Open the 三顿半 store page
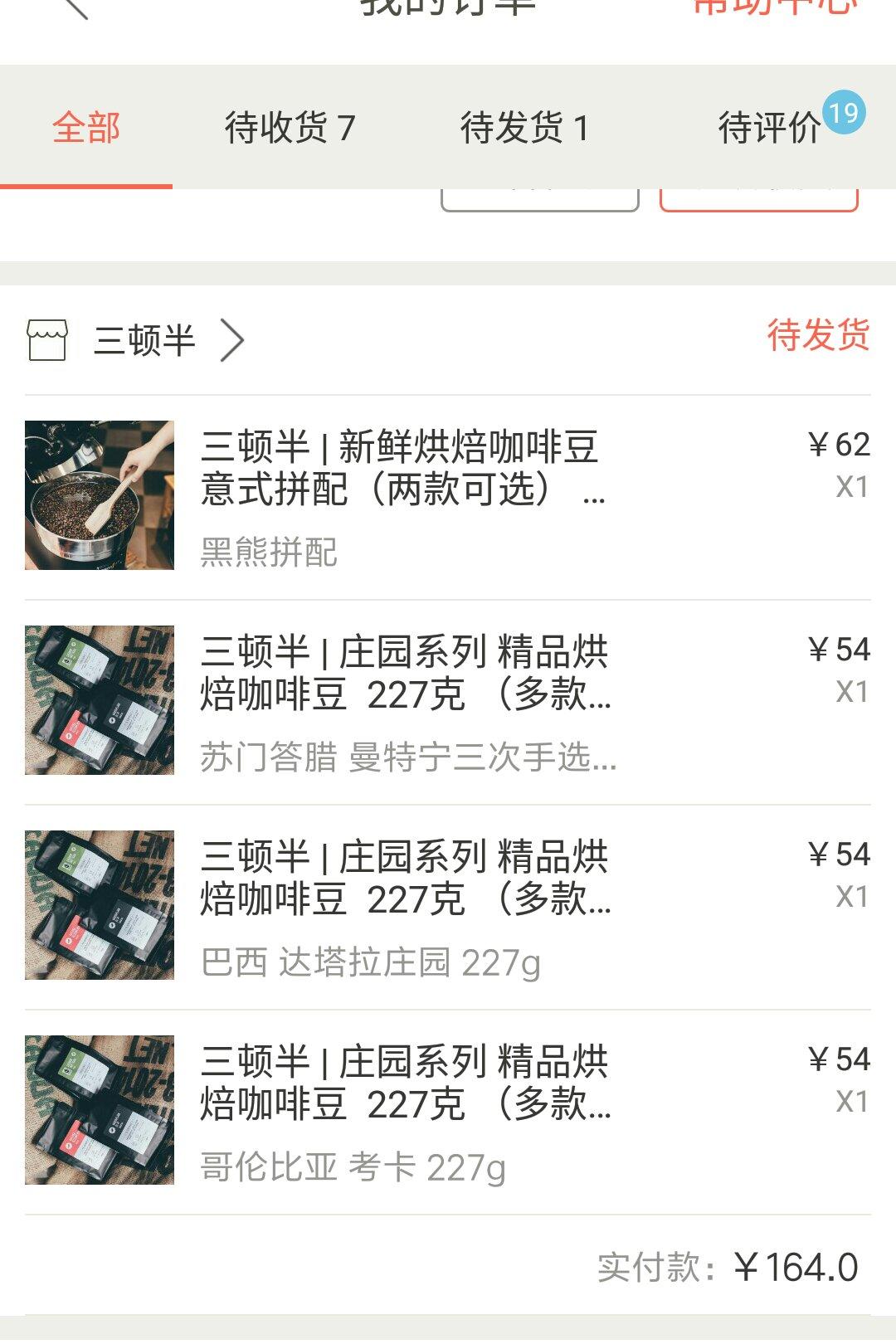896x1344 pixels. point(145,340)
